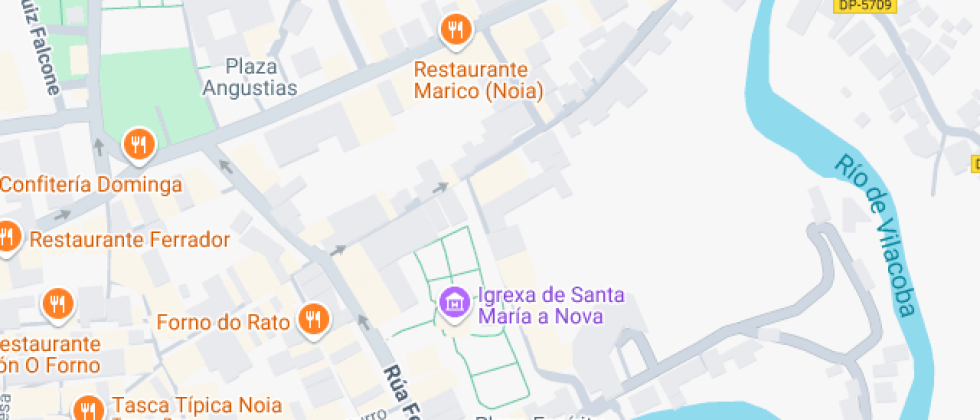Screen dimensions: 980x420
Task: Open the Restaurante Marico (Noia) map pin
Action: (456, 30)
